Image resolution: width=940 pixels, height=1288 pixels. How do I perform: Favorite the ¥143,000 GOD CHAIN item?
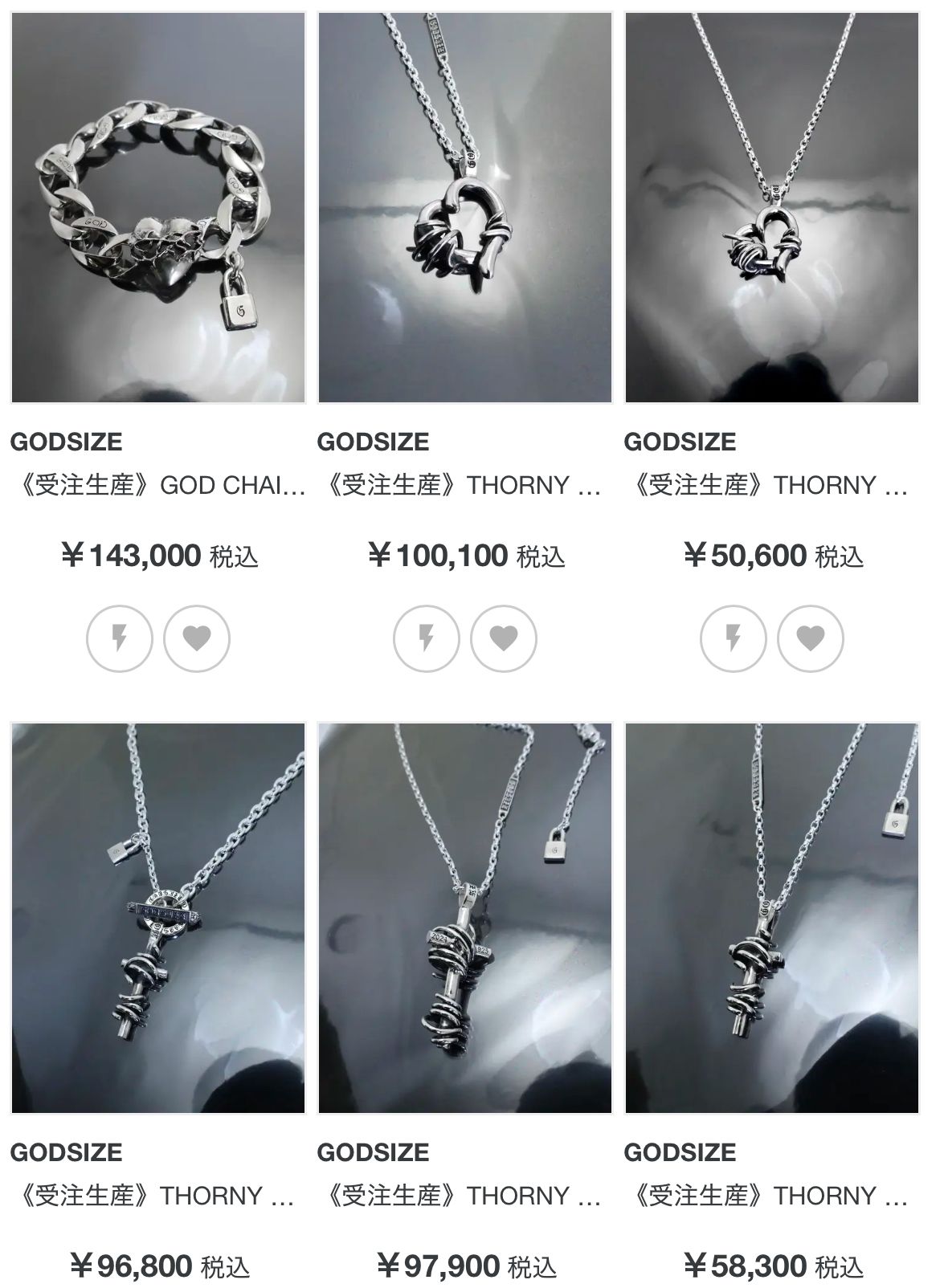pos(197,638)
